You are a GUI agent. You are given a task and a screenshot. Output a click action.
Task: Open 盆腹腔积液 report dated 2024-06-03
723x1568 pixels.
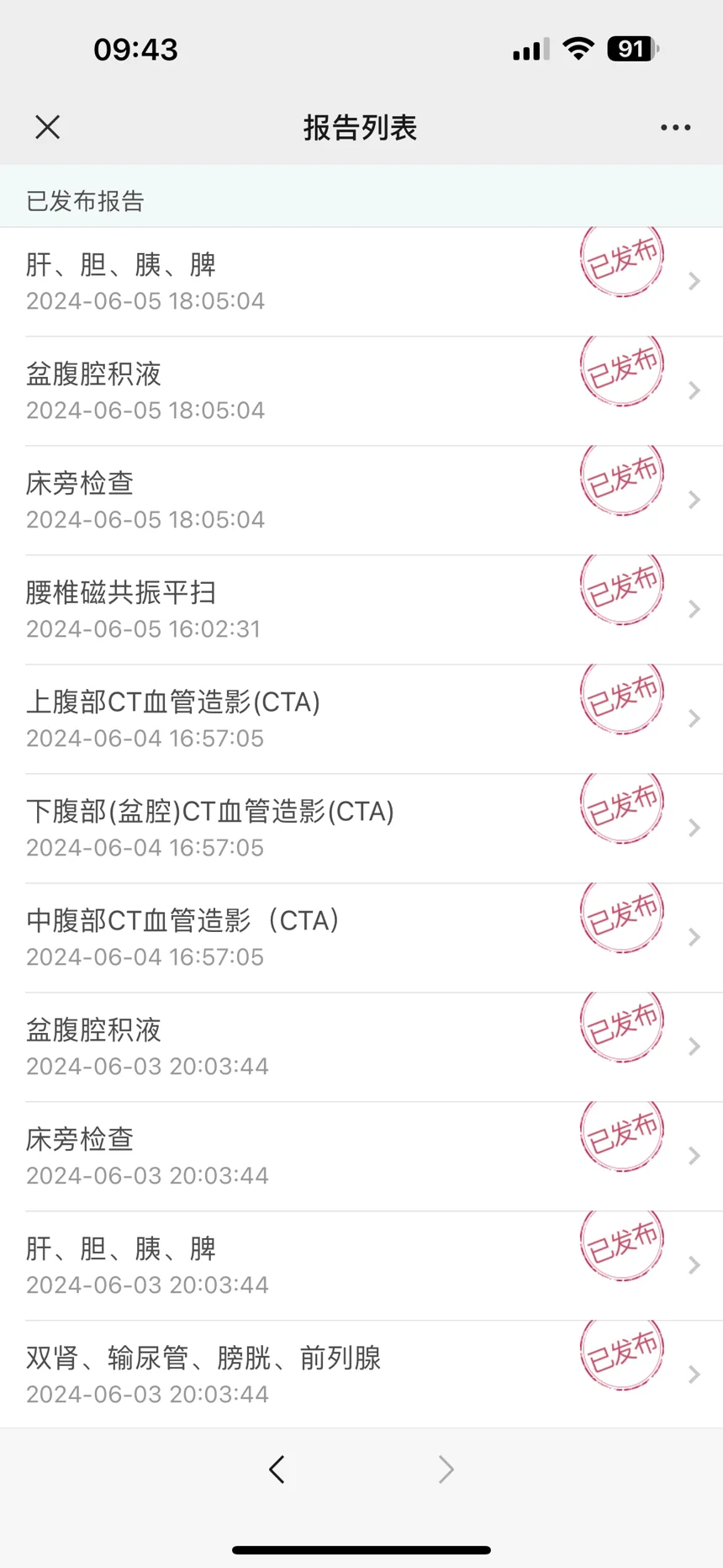tap(361, 1047)
